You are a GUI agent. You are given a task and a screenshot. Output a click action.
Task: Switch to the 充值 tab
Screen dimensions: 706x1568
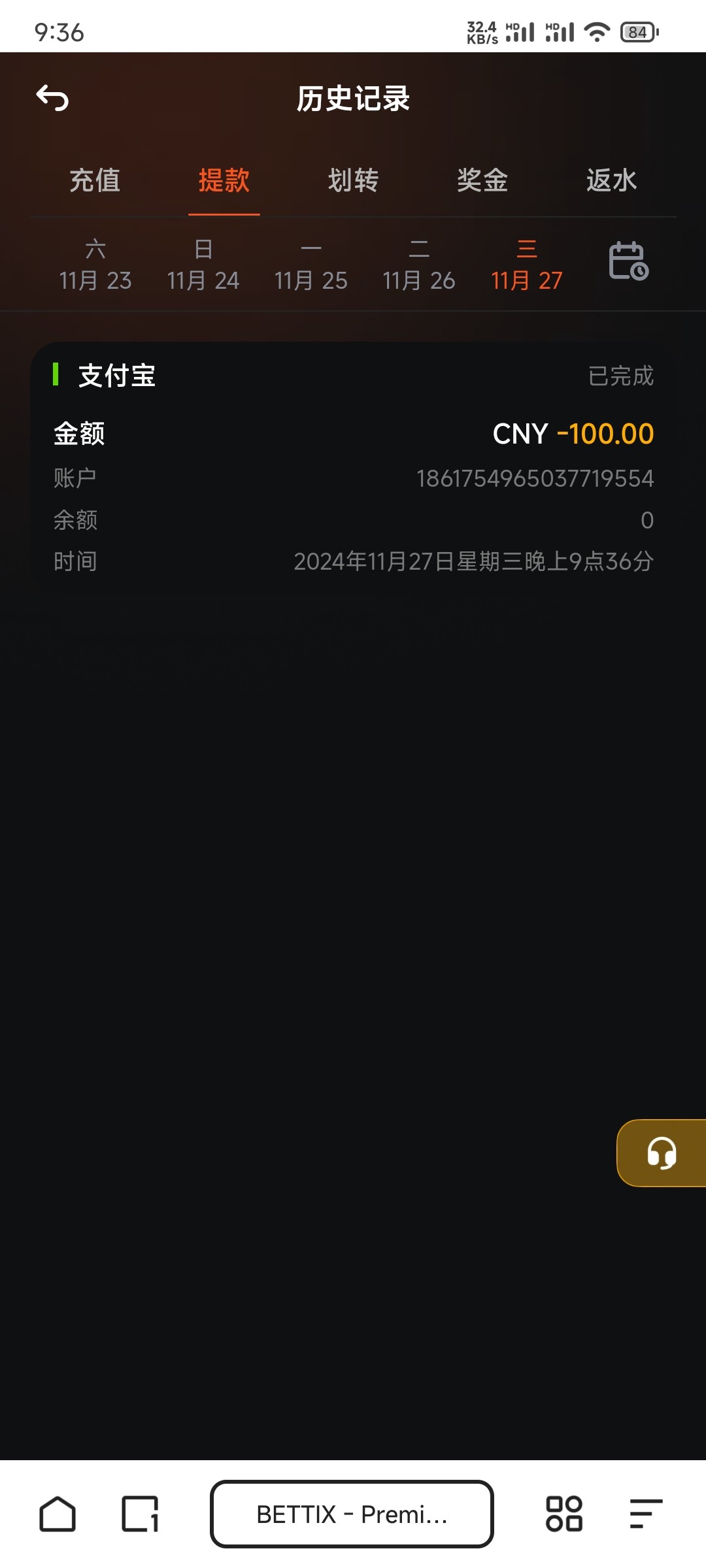pos(95,180)
